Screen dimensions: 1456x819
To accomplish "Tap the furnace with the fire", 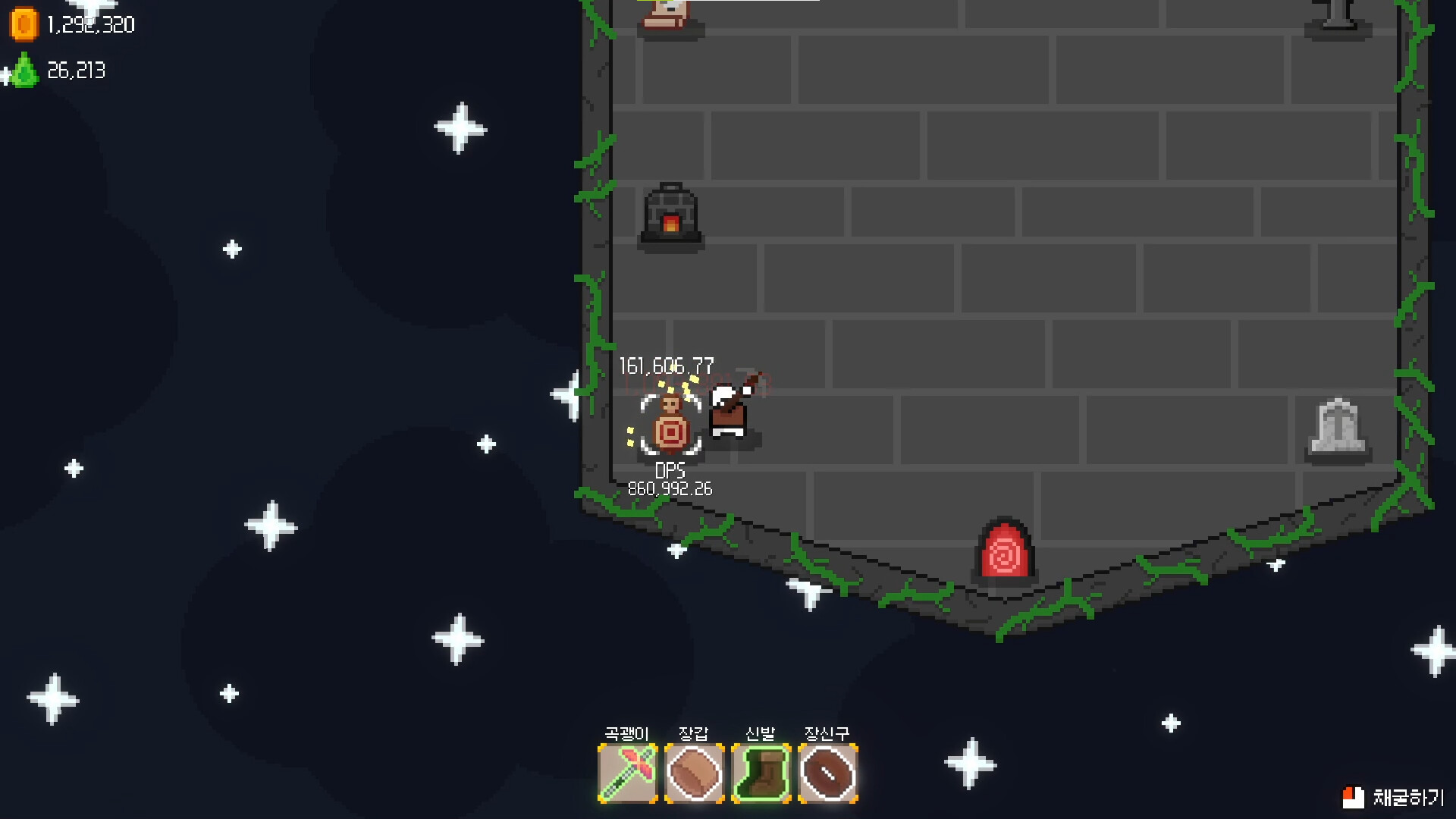I will click(x=670, y=215).
